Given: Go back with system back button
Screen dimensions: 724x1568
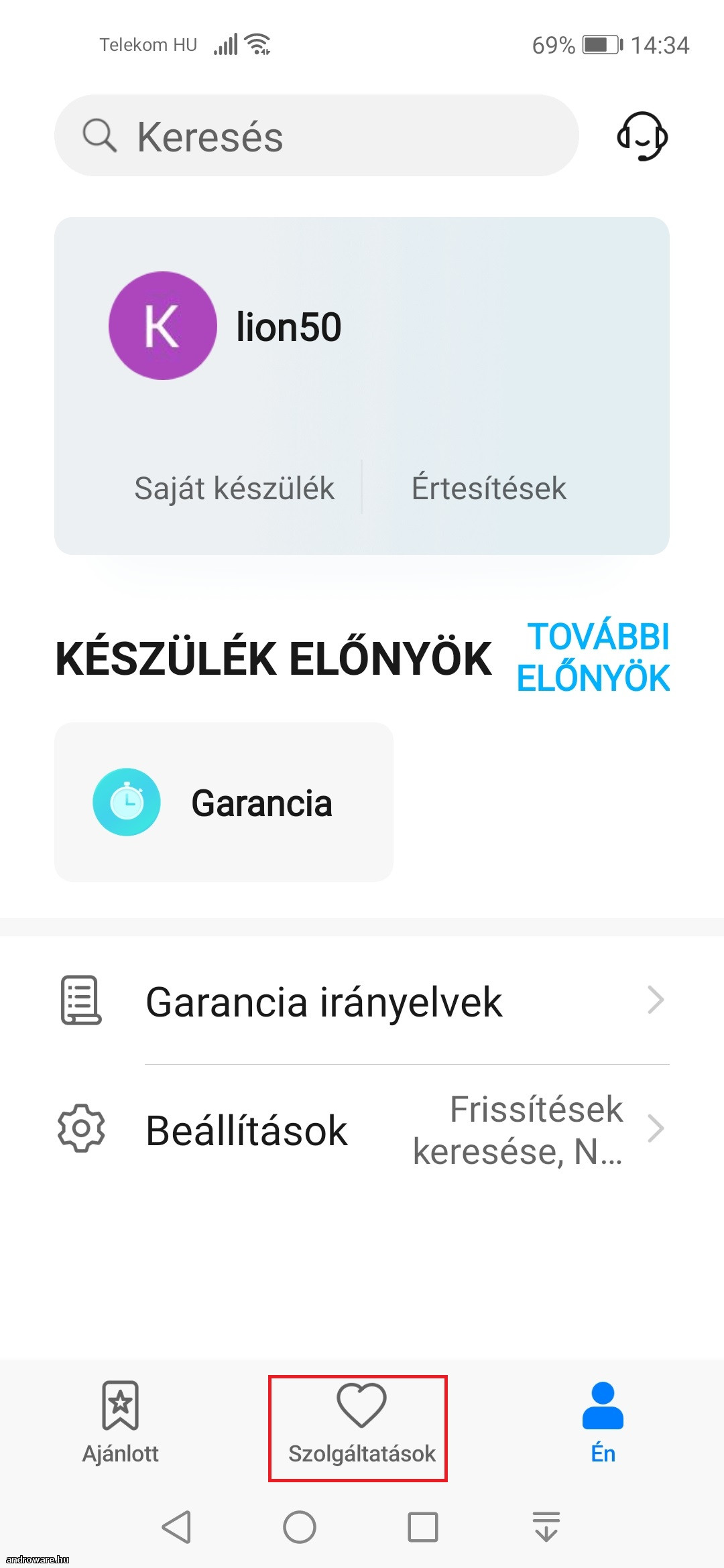Looking at the screenshot, I should (x=177, y=1527).
